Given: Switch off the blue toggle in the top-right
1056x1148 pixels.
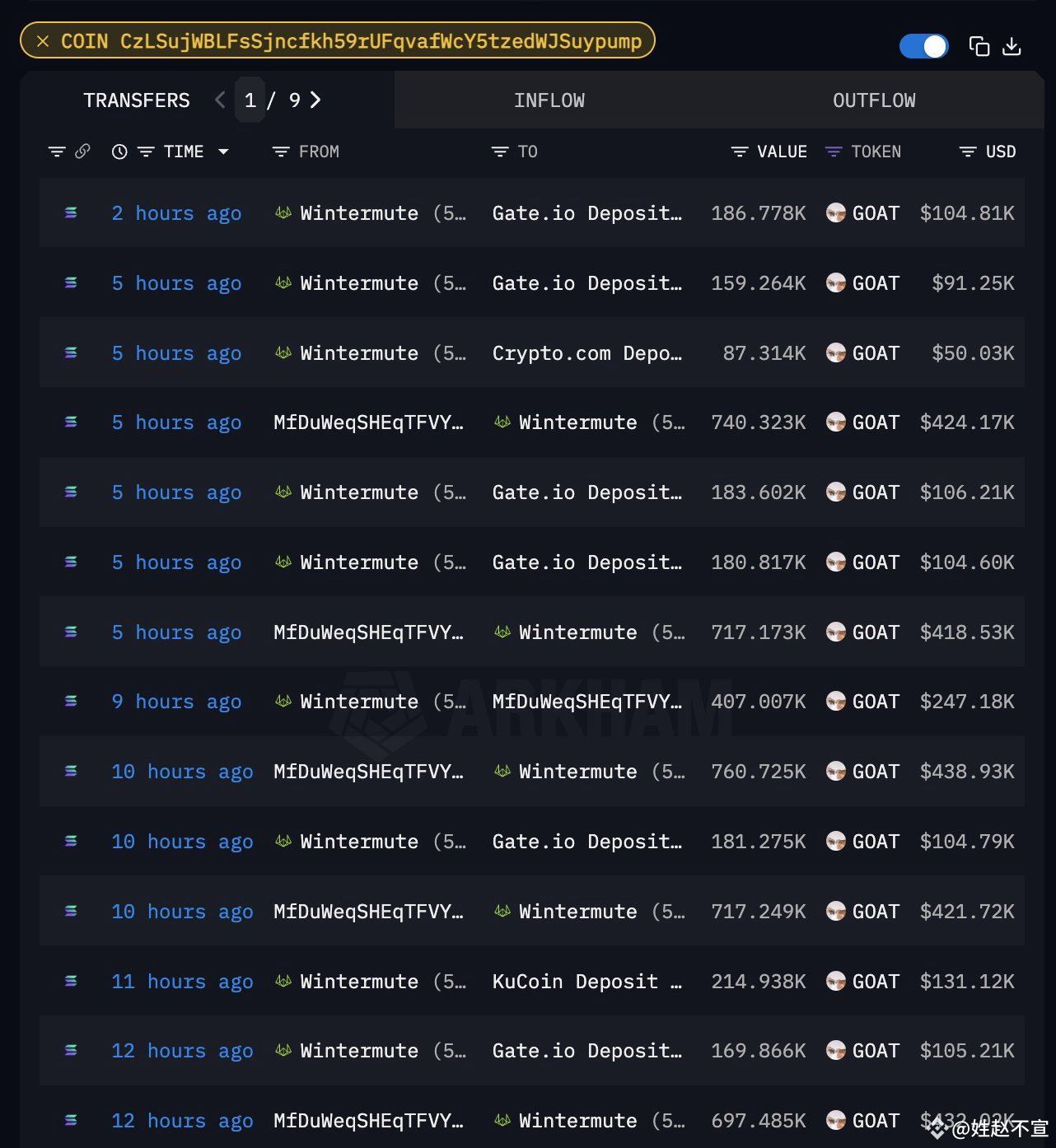Looking at the screenshot, I should coord(923,46).
